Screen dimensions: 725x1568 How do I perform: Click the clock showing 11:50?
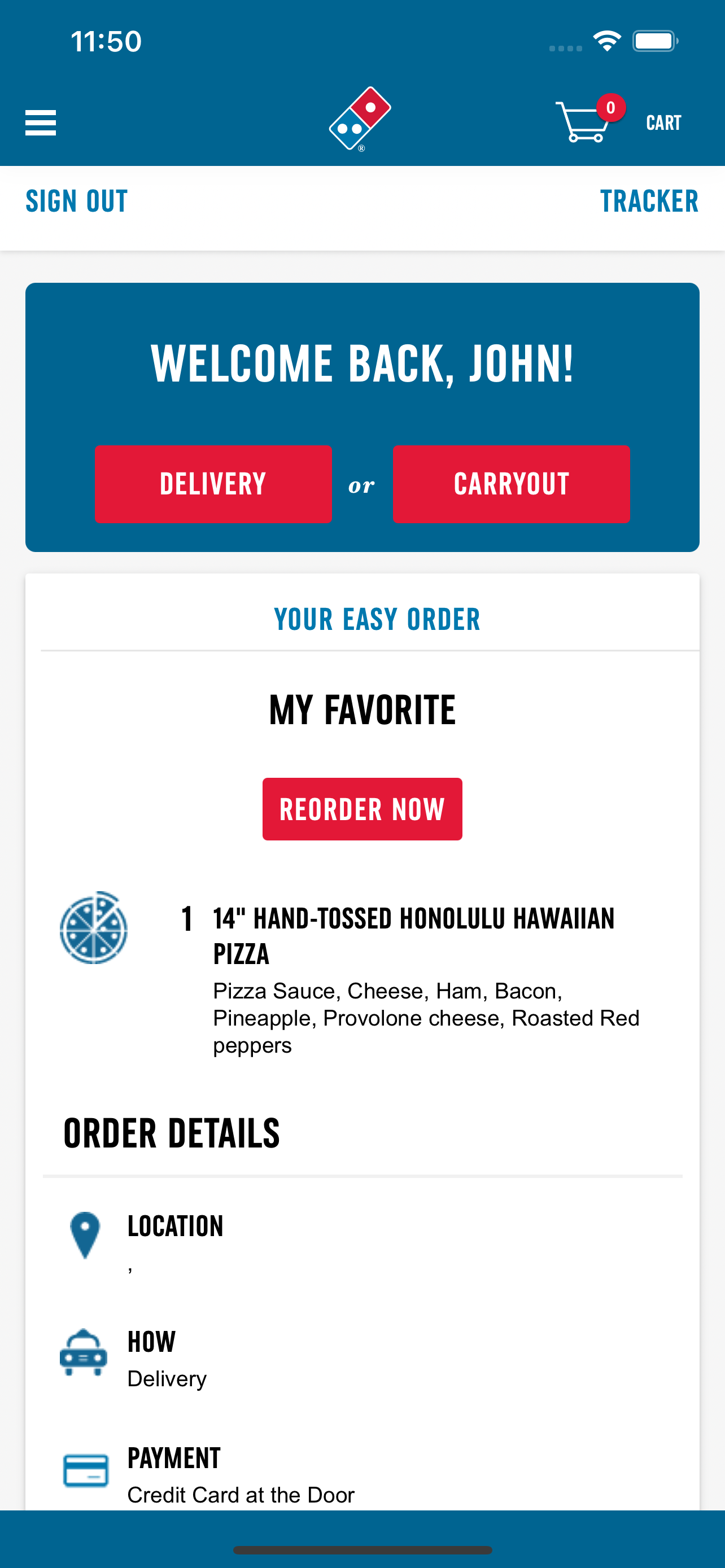(106, 40)
